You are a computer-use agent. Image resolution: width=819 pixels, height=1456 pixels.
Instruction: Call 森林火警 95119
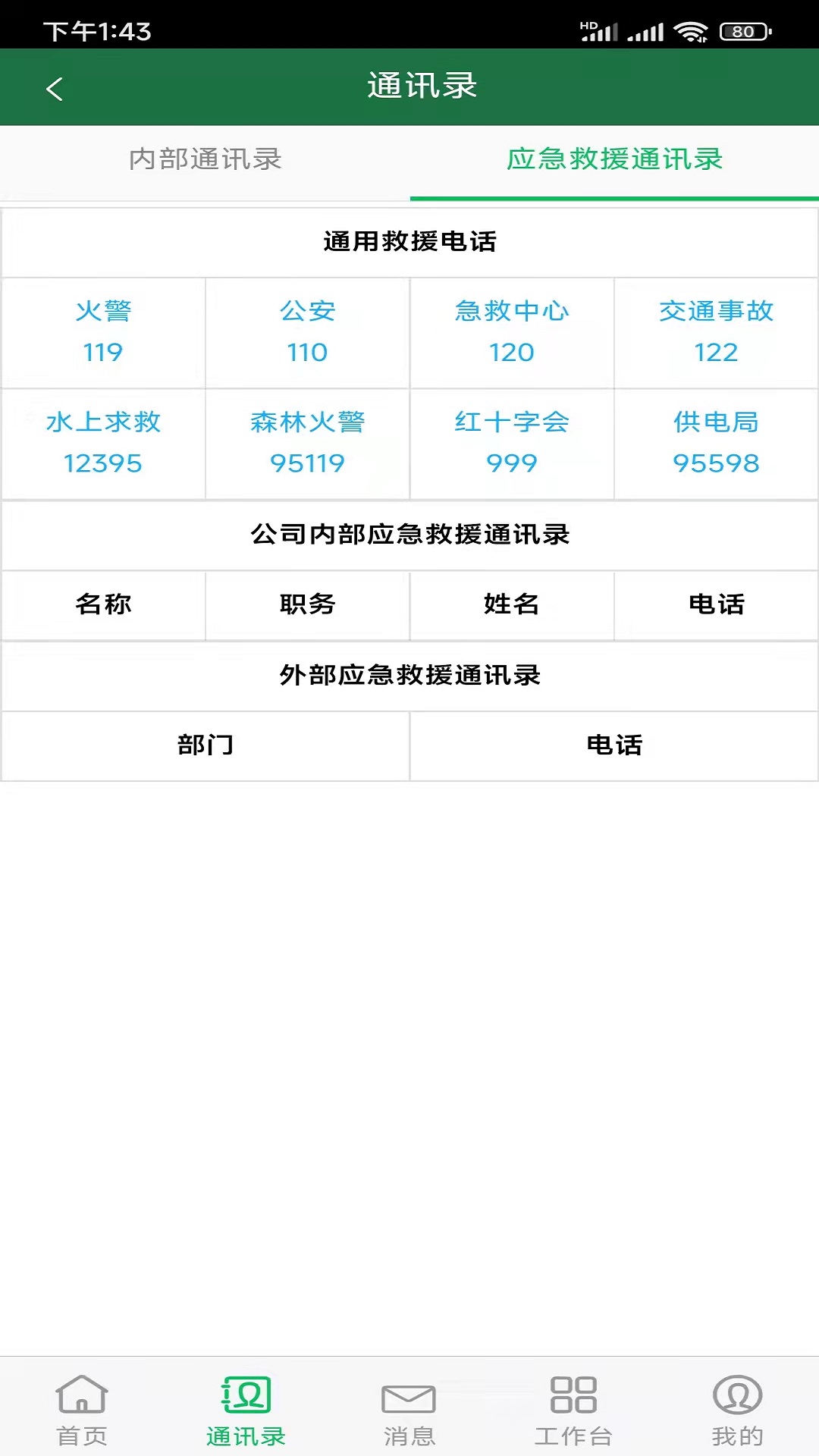coord(307,444)
